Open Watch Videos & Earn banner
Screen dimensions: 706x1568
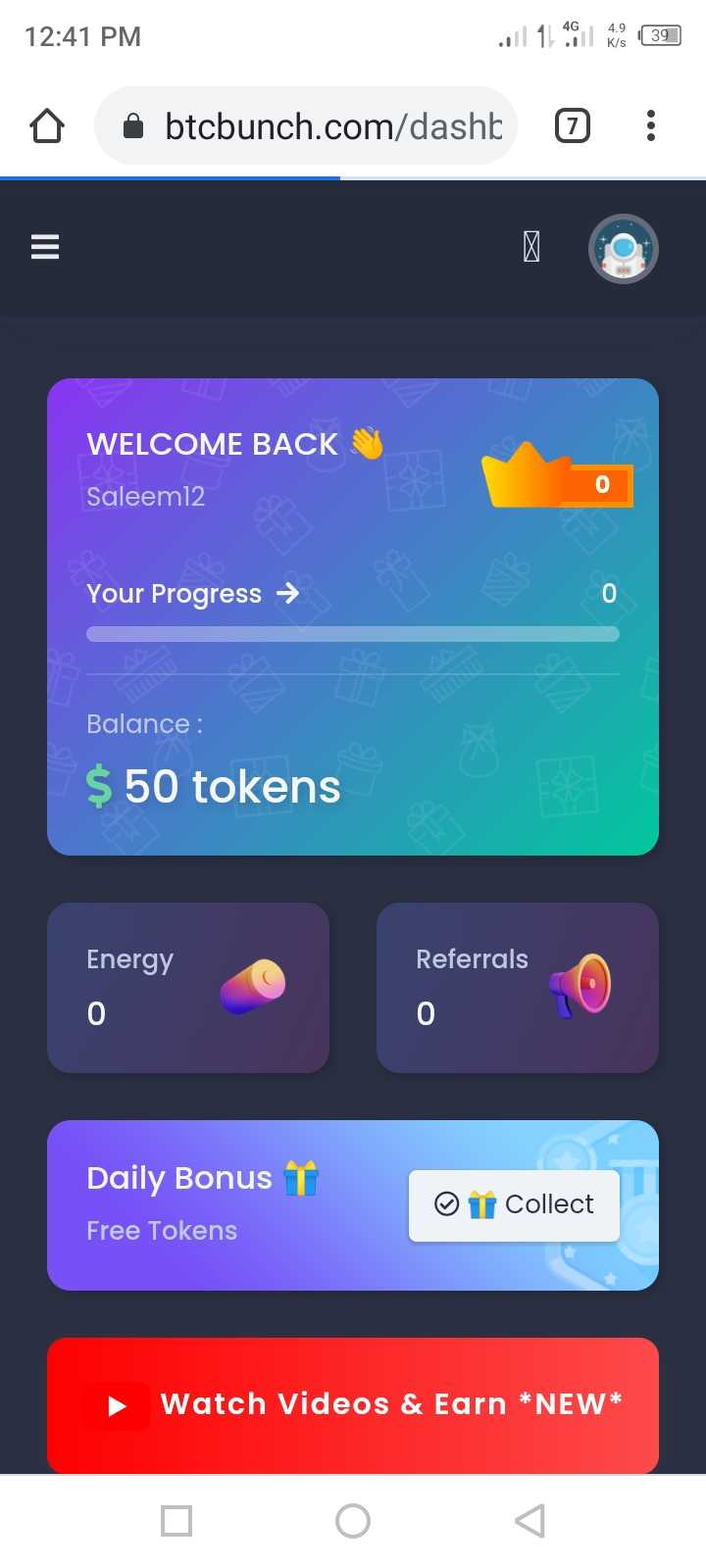coord(353,1405)
